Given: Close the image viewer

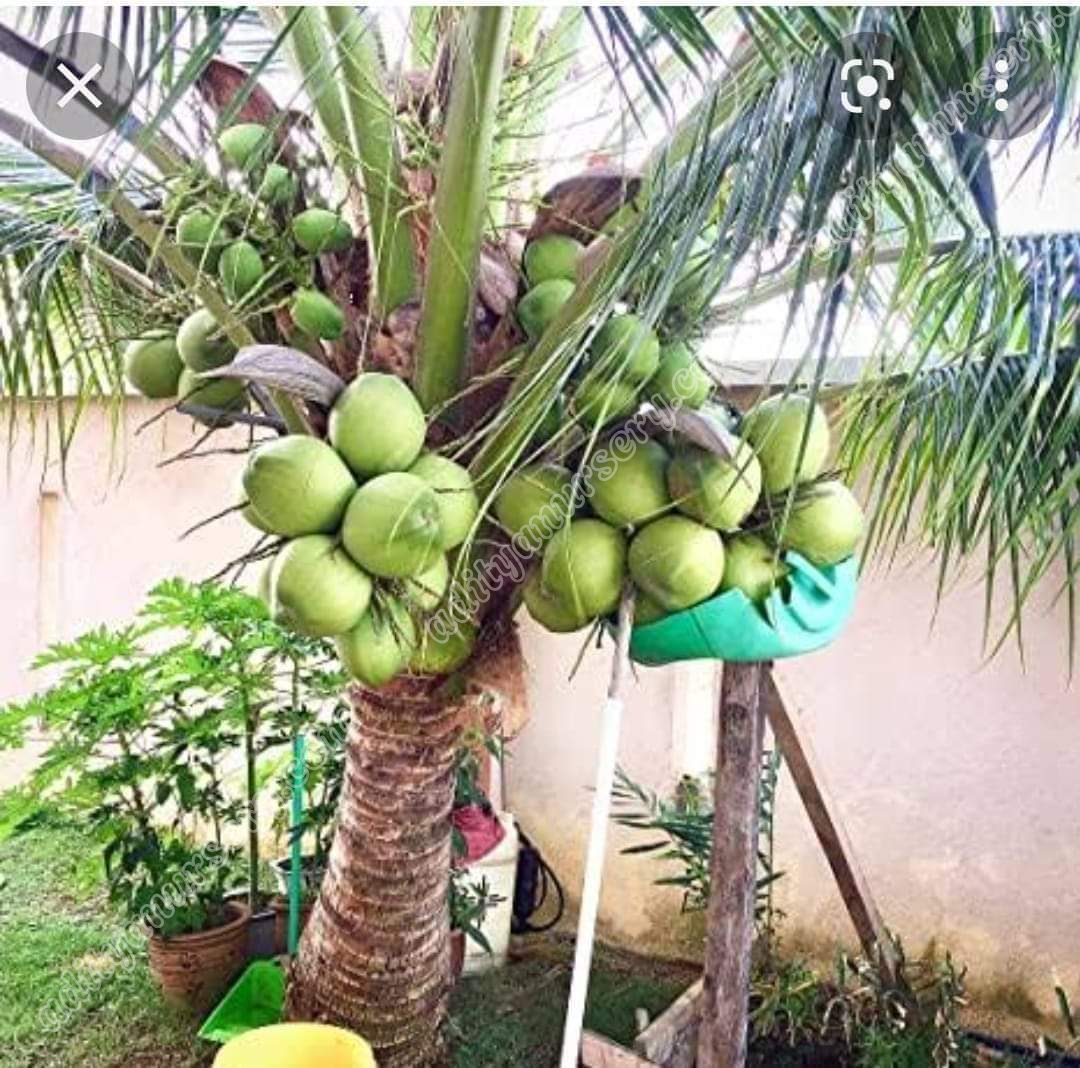Looking at the screenshot, I should [80, 86].
